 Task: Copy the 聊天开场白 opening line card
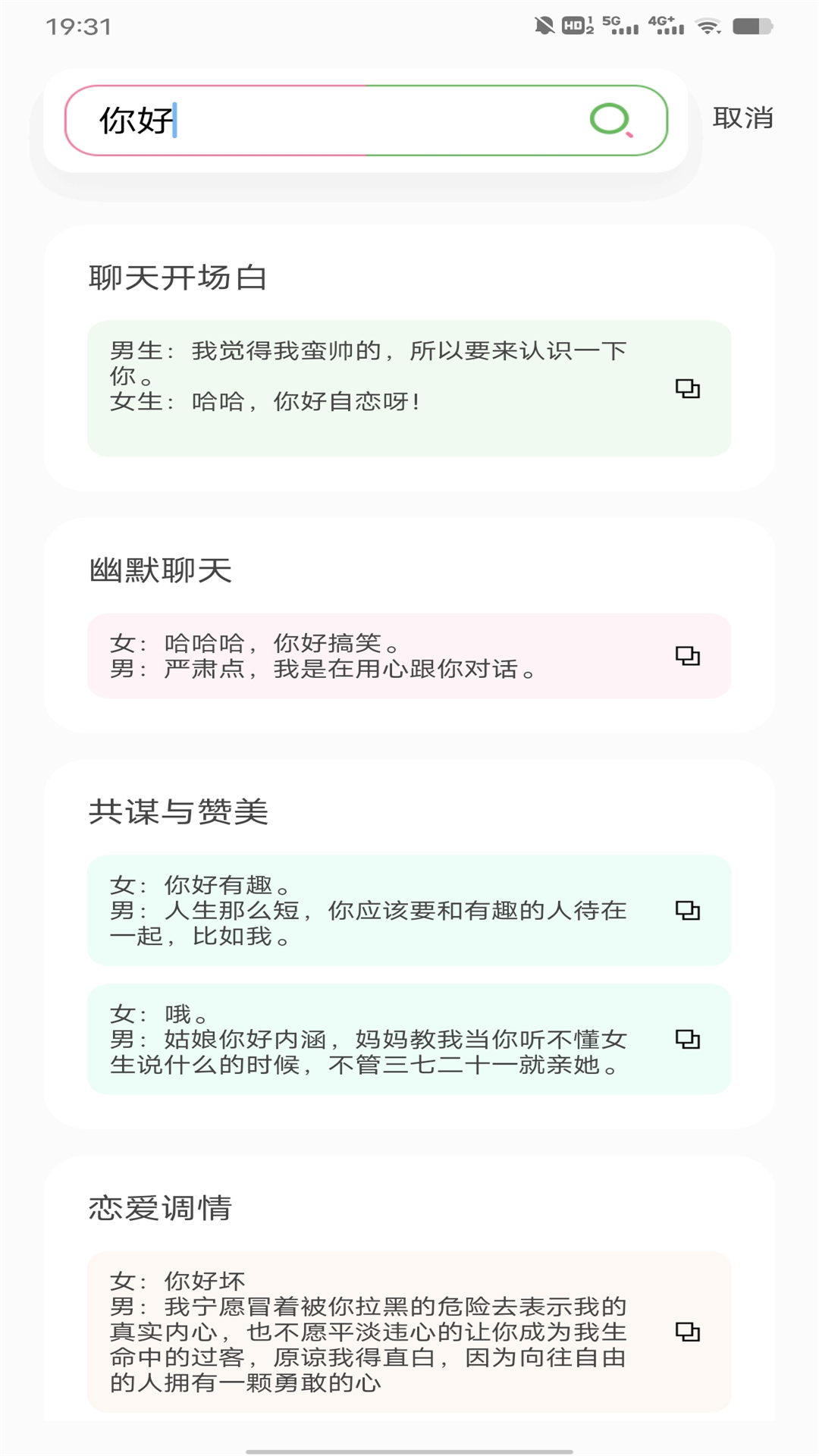click(687, 390)
